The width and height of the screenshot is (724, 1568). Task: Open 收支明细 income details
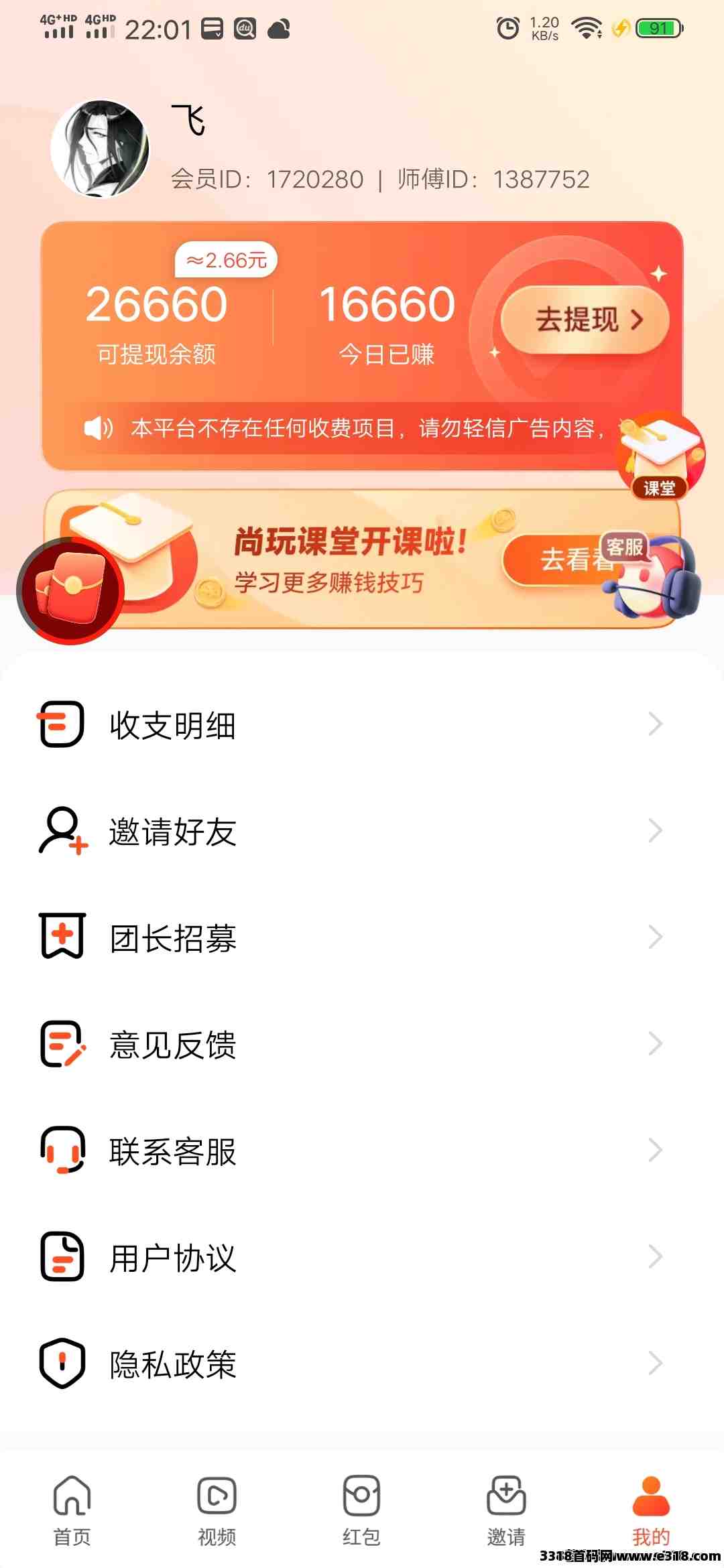click(x=349, y=724)
